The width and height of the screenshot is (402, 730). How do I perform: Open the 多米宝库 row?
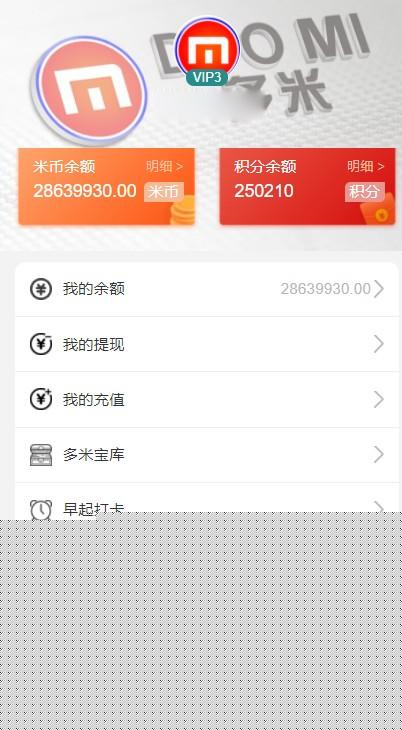(x=207, y=455)
